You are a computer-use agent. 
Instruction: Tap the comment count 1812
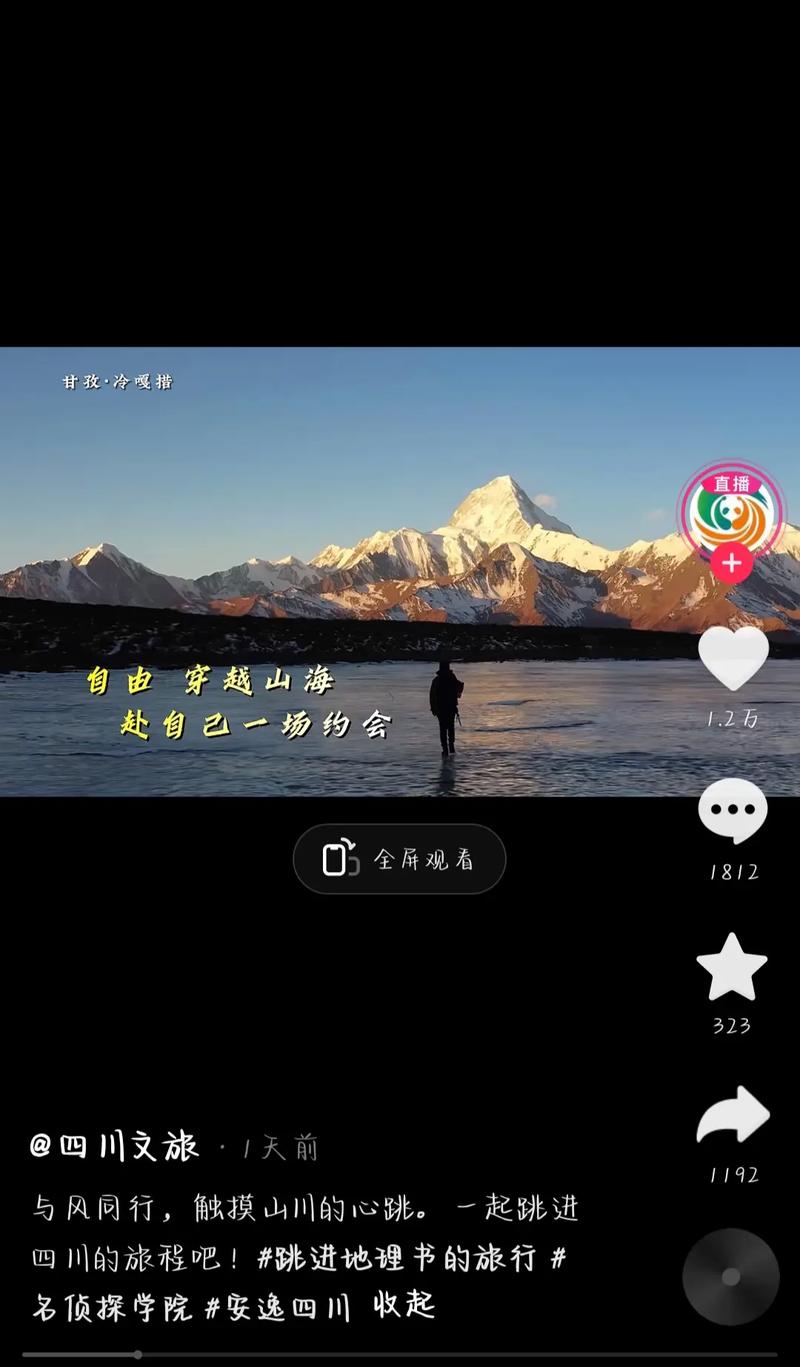tap(733, 871)
